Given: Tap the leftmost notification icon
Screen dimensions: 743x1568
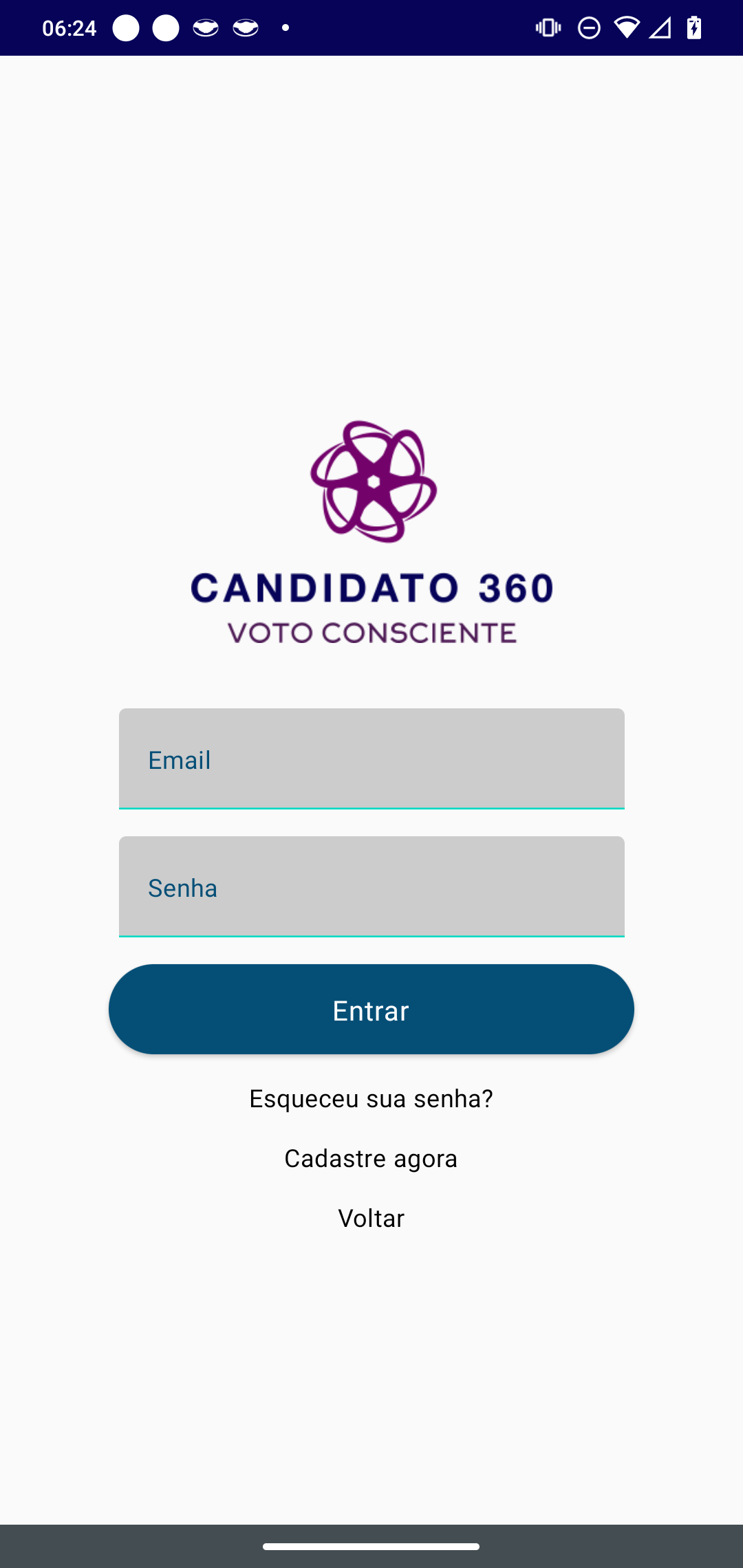Looking at the screenshot, I should tap(125, 28).
